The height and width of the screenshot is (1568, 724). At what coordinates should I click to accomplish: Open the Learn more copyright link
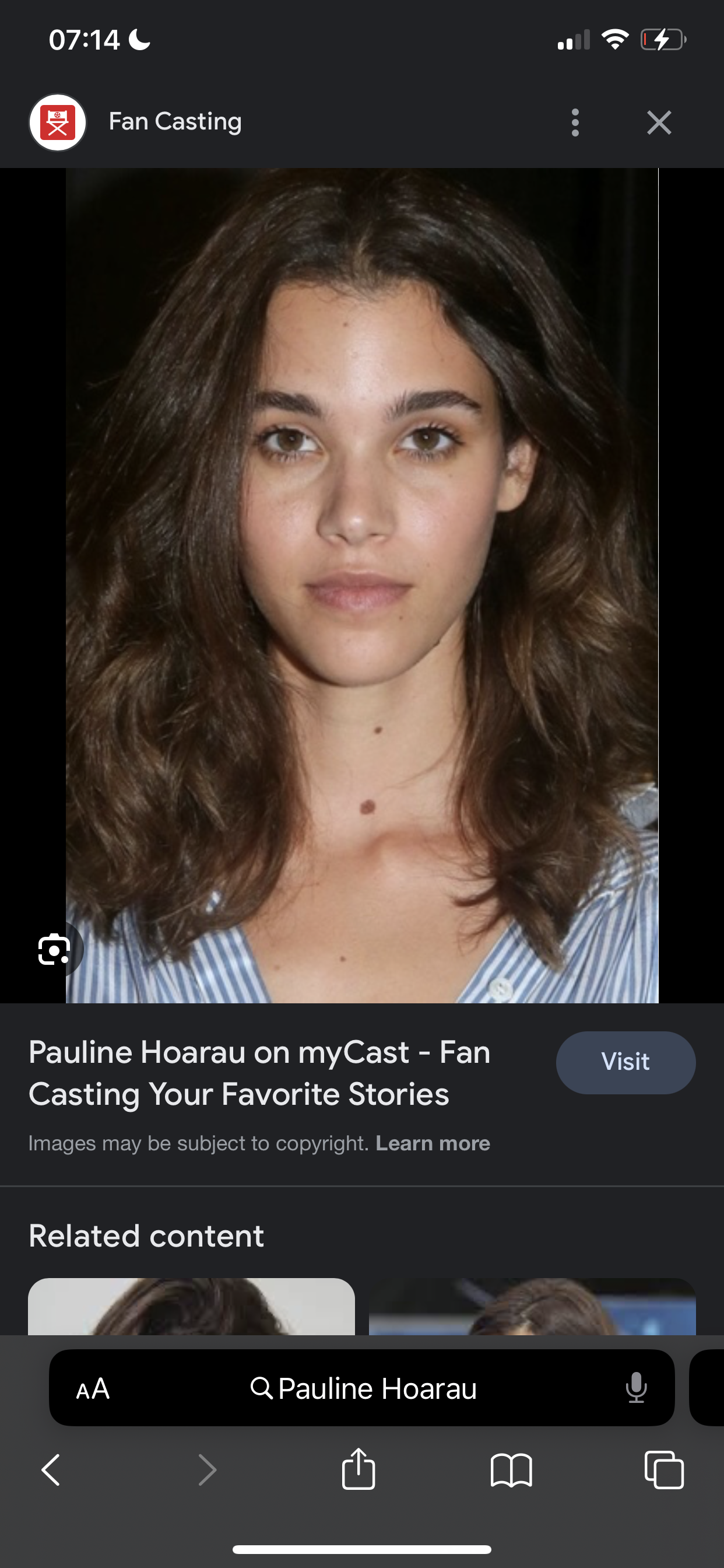(433, 1143)
